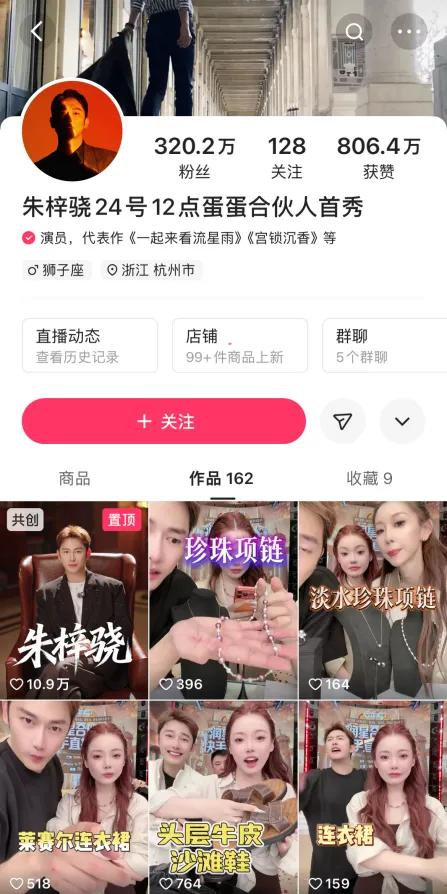This screenshot has height=894, width=447.
Task: Switch to the 商品 tab
Action: point(74,478)
